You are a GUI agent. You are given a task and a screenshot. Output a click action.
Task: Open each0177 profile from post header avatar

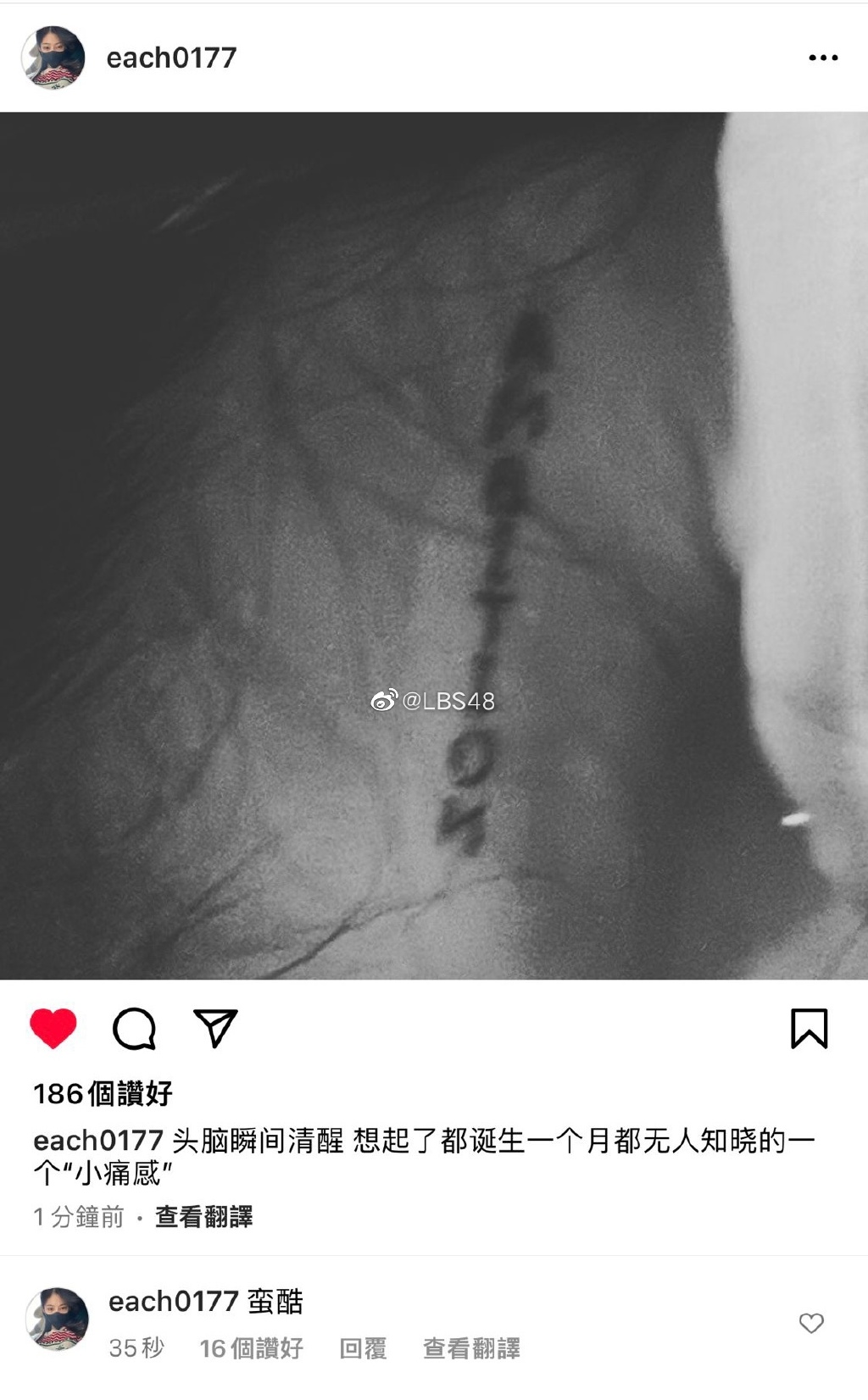53,58
